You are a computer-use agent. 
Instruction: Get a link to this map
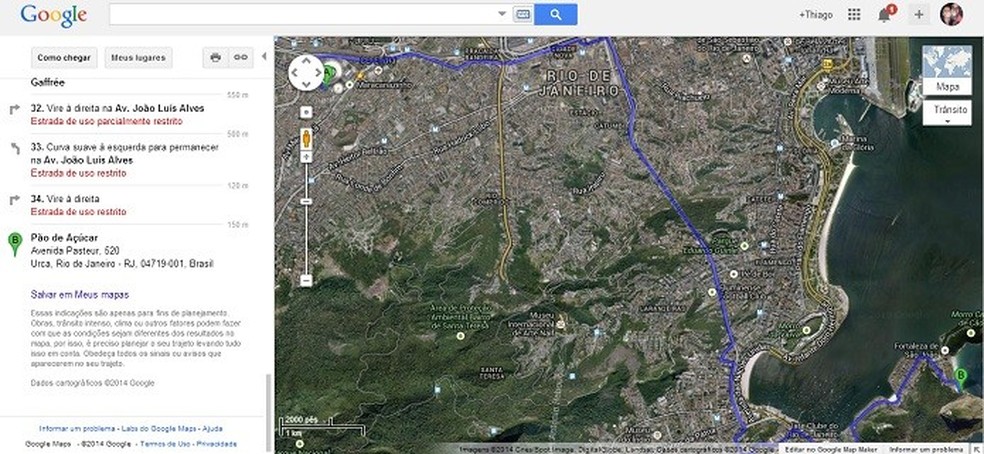241,58
